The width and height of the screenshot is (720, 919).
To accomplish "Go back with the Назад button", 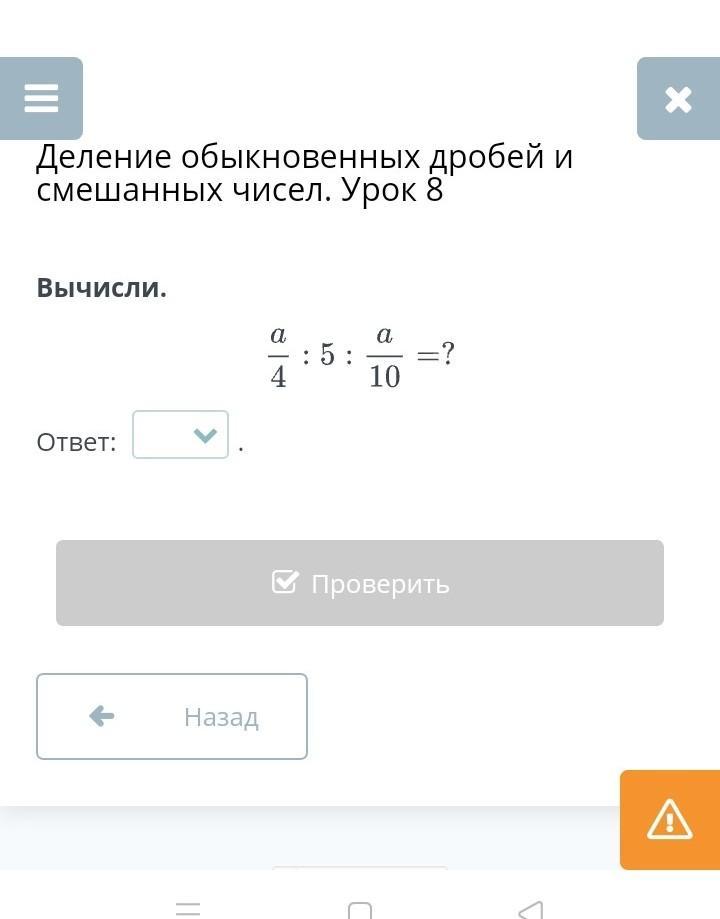I will [172, 716].
